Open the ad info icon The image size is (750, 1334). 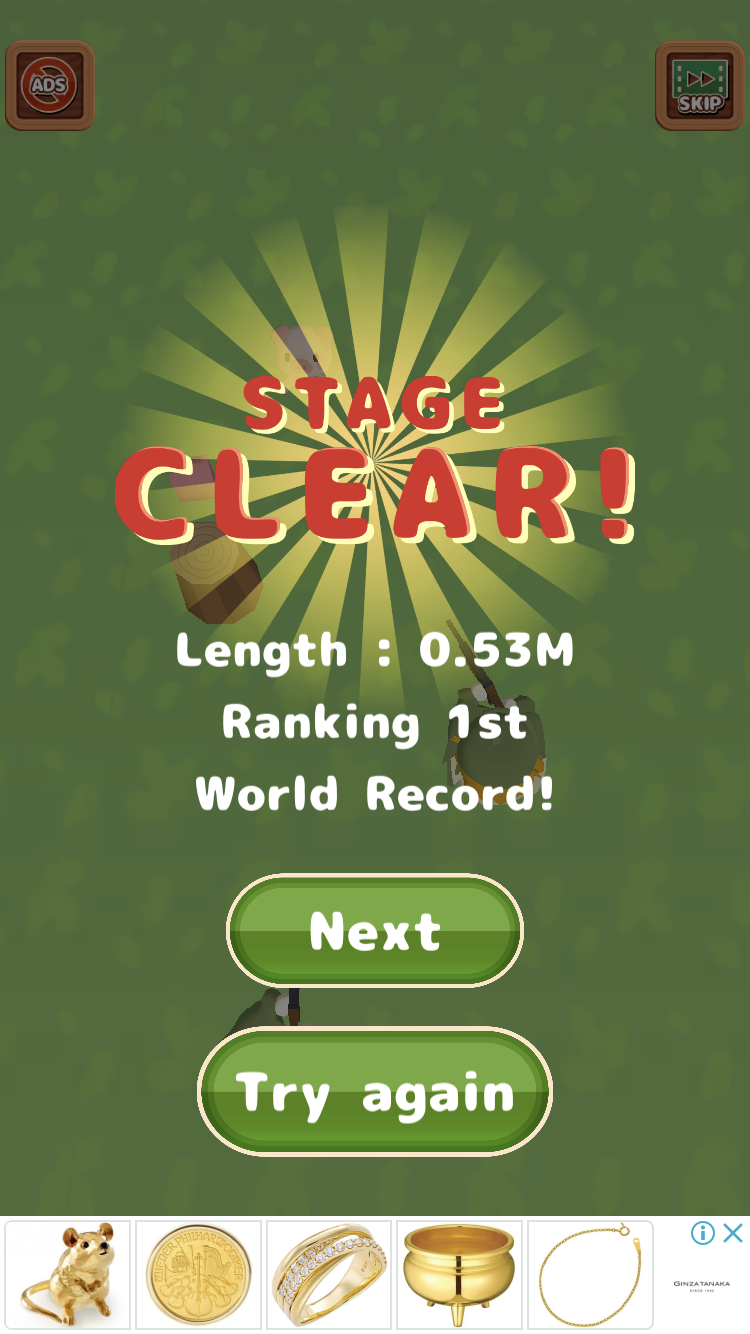pos(703,1233)
